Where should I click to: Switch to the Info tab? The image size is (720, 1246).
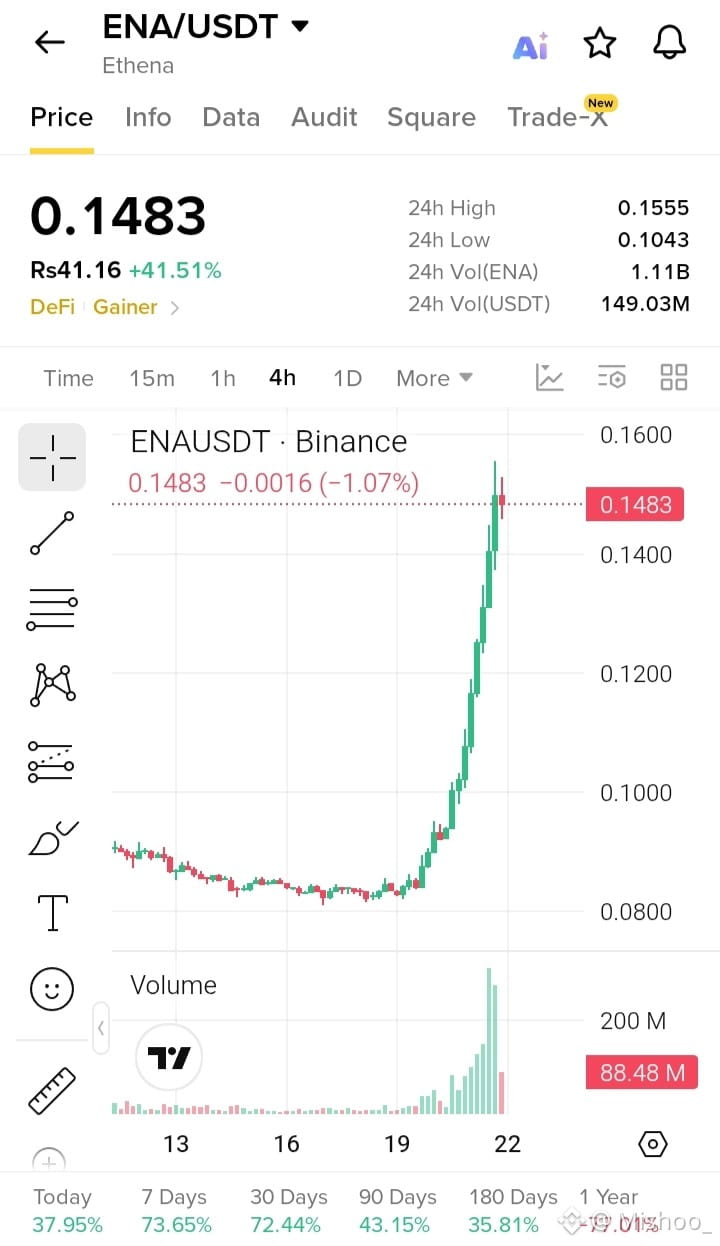148,117
